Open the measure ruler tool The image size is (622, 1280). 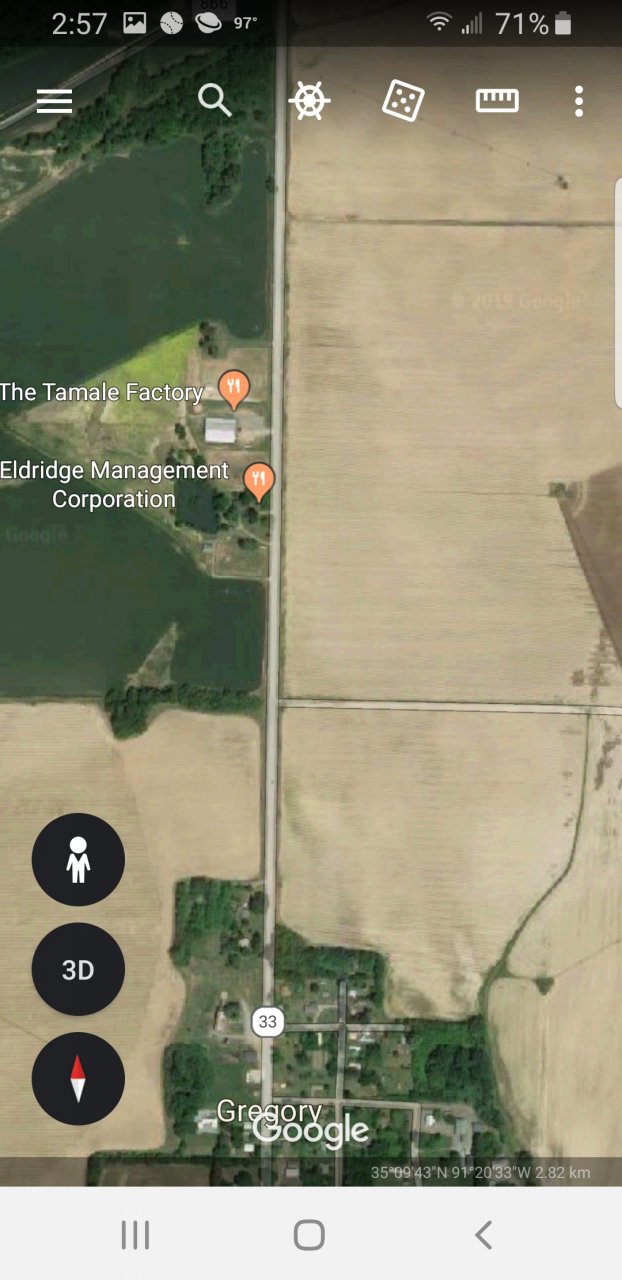pos(497,101)
